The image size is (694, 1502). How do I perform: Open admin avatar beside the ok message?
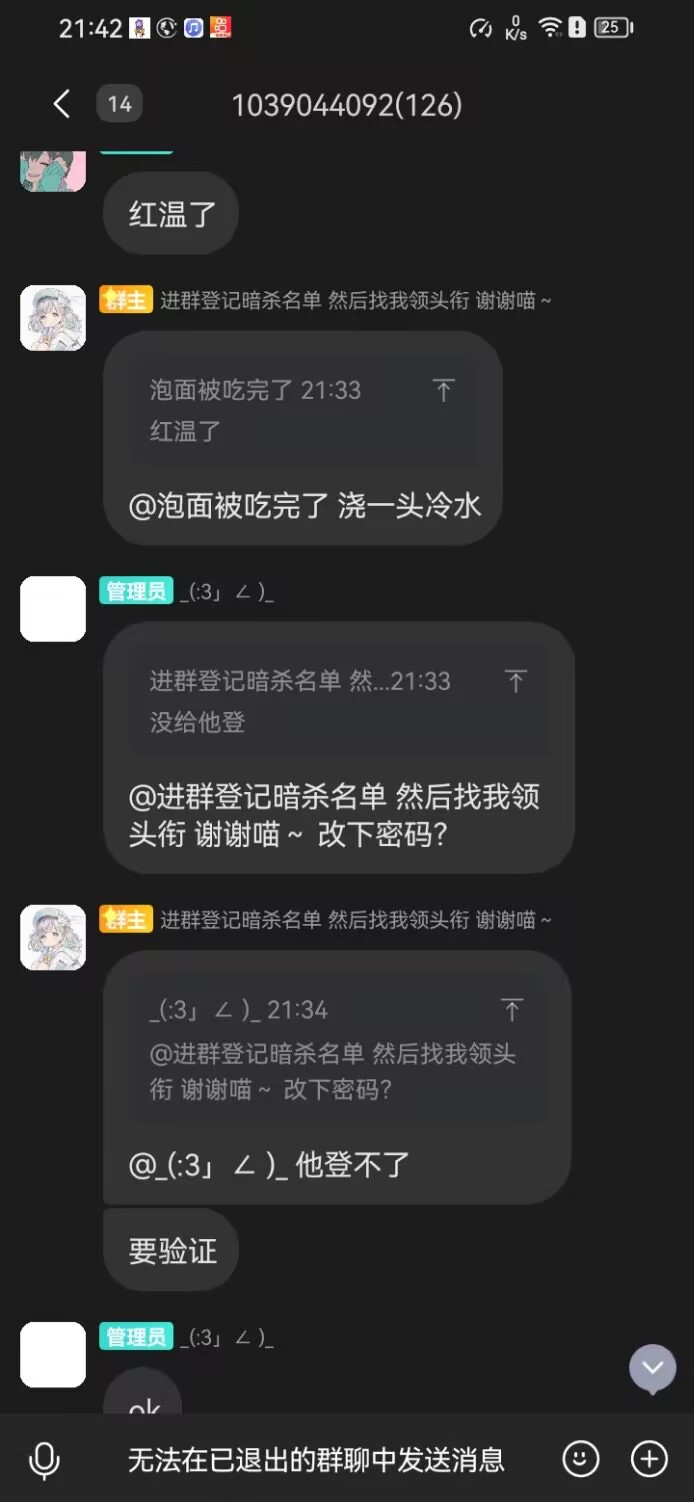(x=53, y=1354)
